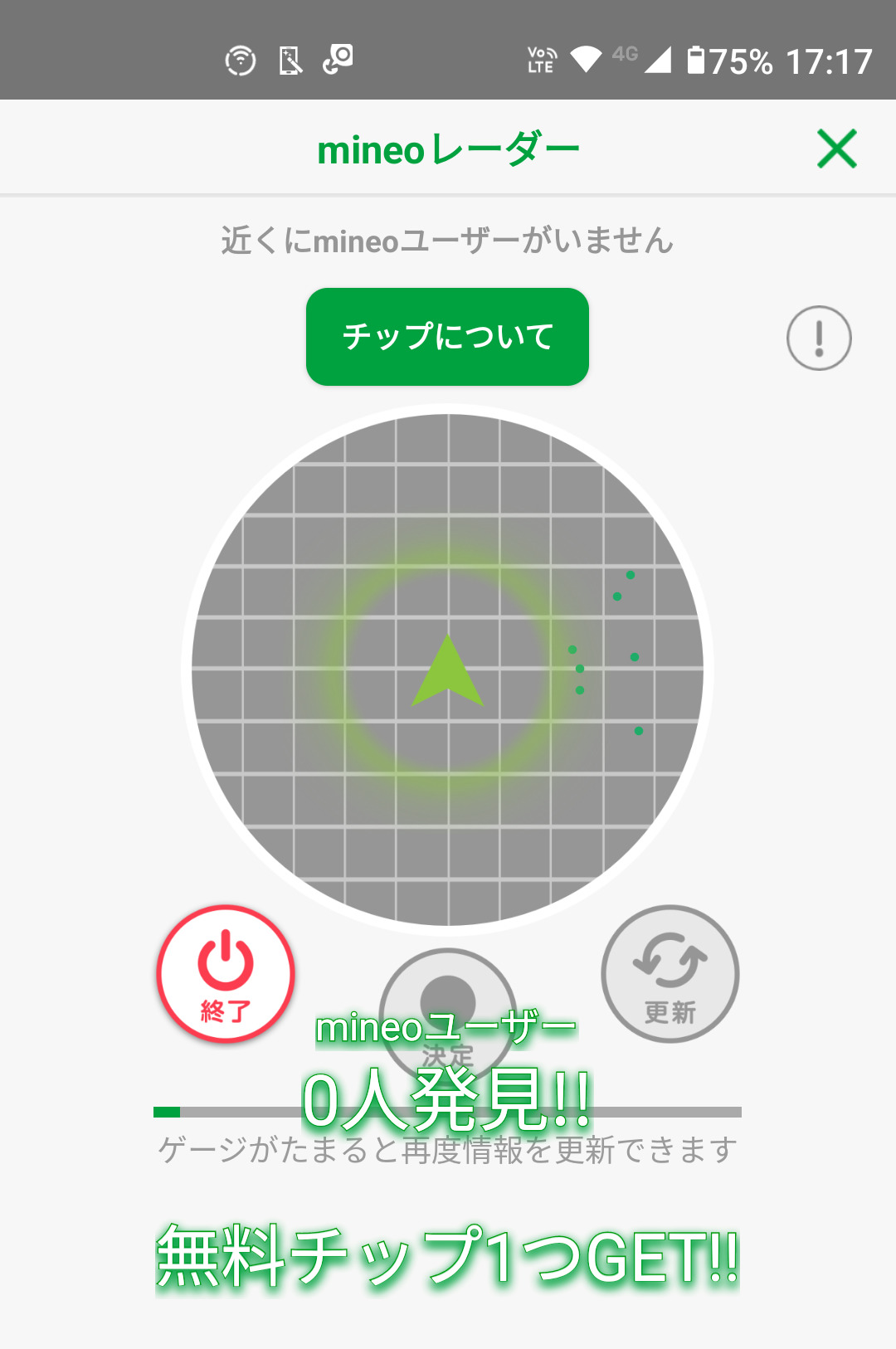Close the mineo radar screen
The height and width of the screenshot is (1349, 896).
click(x=836, y=149)
